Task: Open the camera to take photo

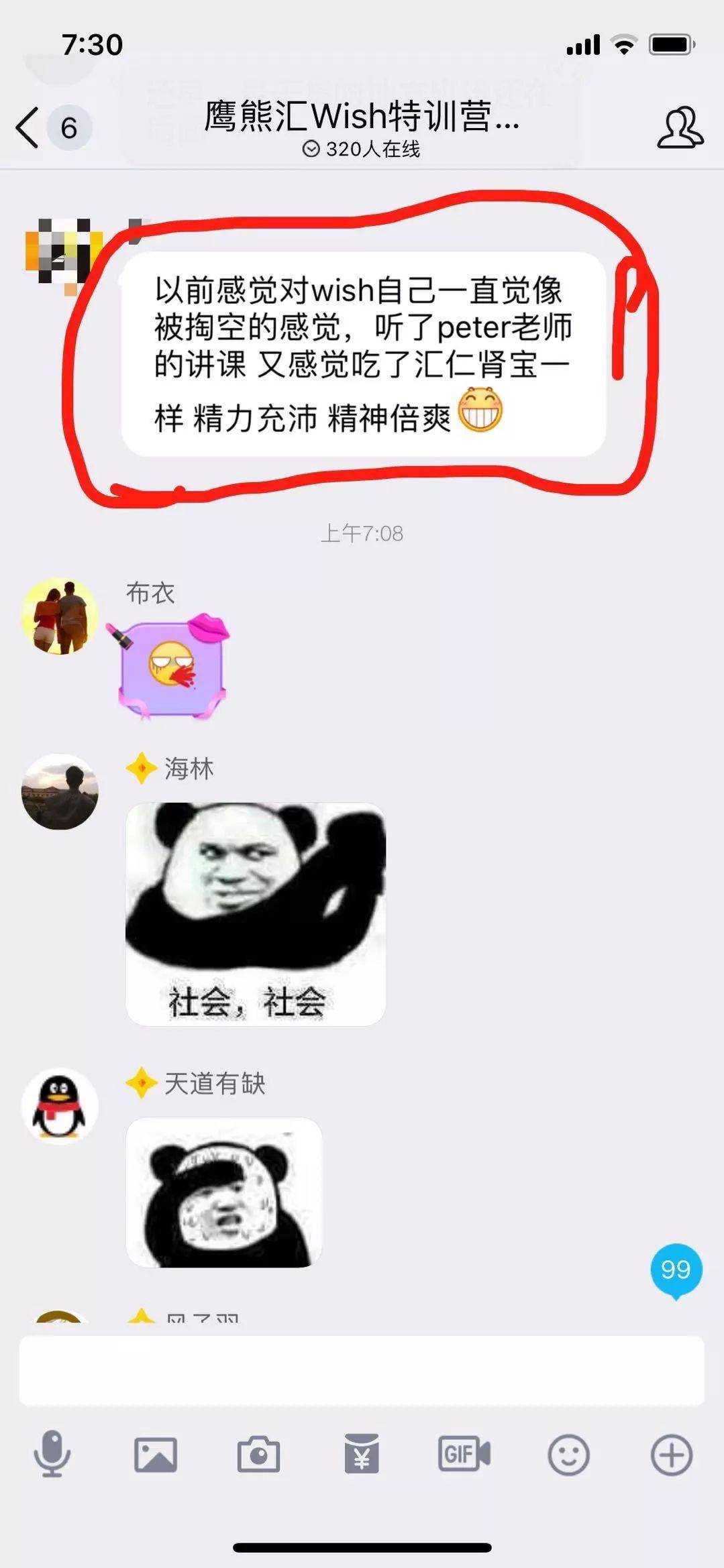Action: (258, 1455)
